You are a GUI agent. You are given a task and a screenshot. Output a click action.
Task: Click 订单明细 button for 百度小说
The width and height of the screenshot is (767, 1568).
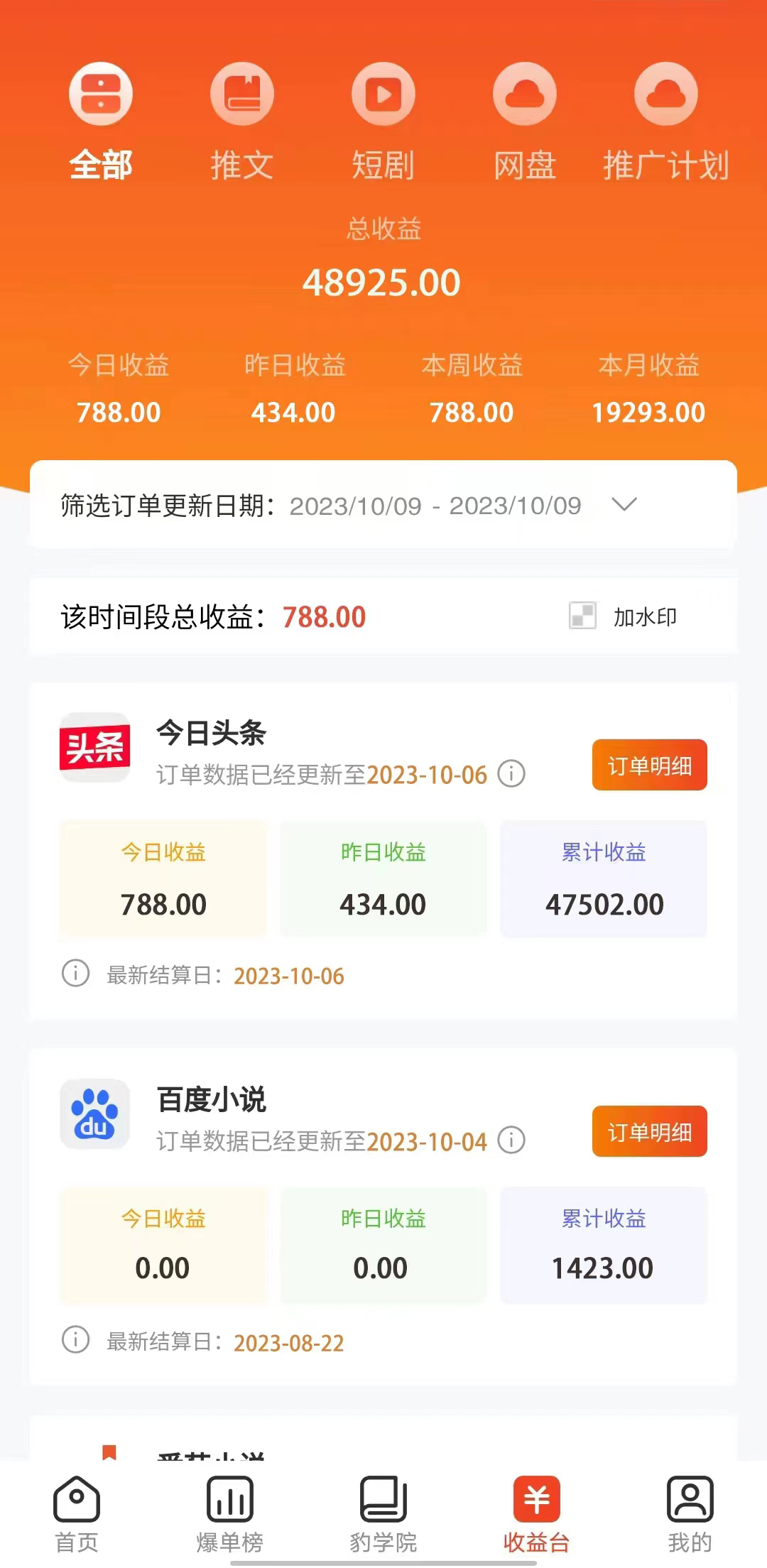pyautogui.click(x=648, y=1131)
